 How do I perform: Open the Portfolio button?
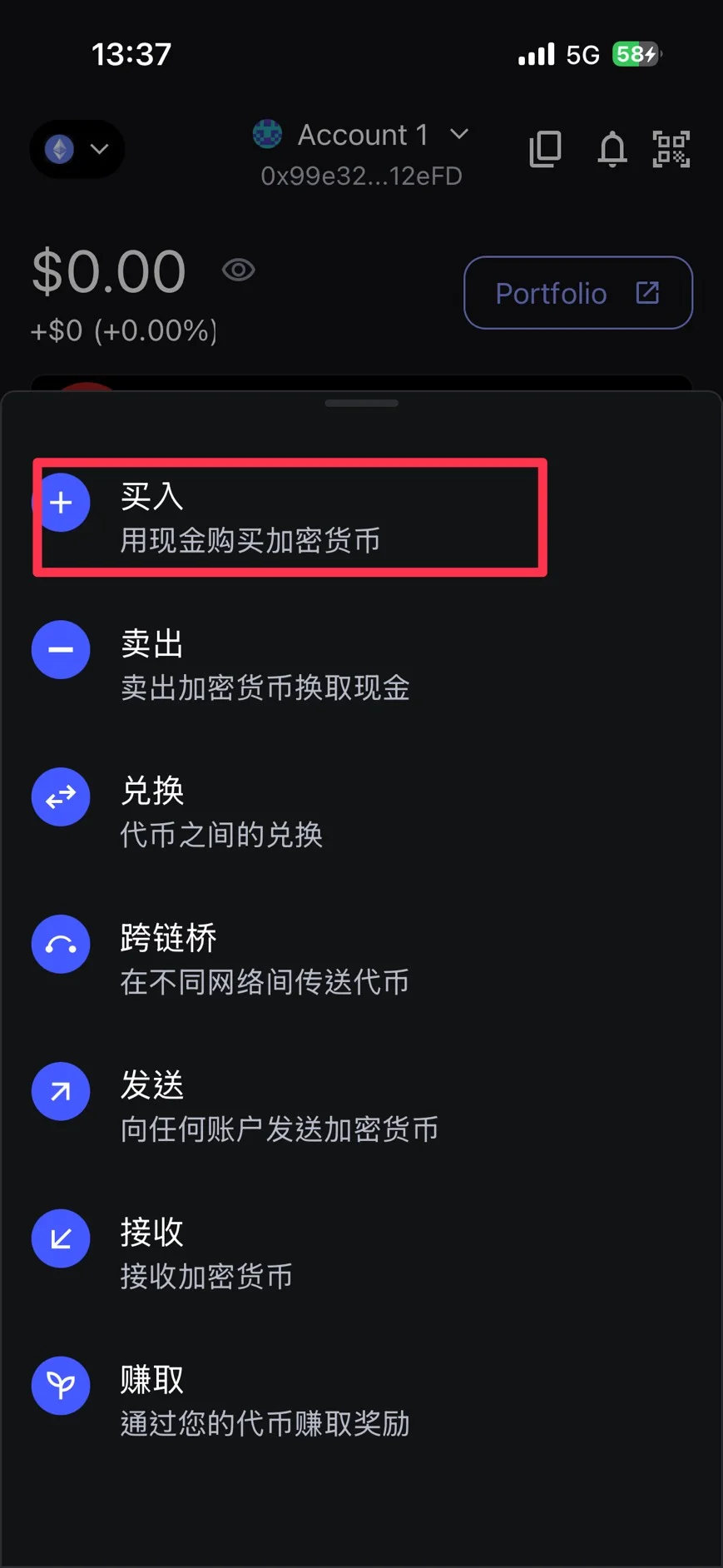click(x=577, y=293)
